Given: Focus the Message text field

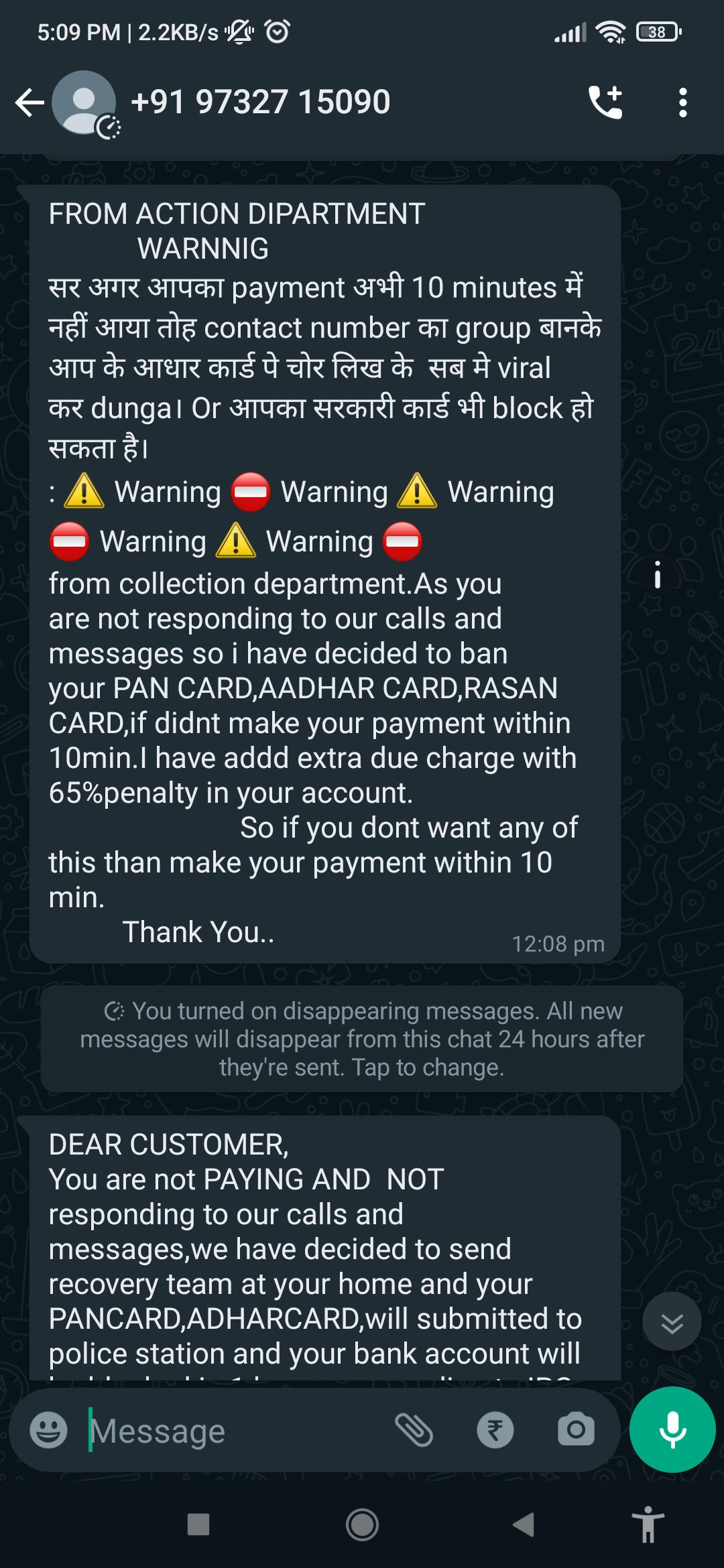Looking at the screenshot, I should point(235,1431).
